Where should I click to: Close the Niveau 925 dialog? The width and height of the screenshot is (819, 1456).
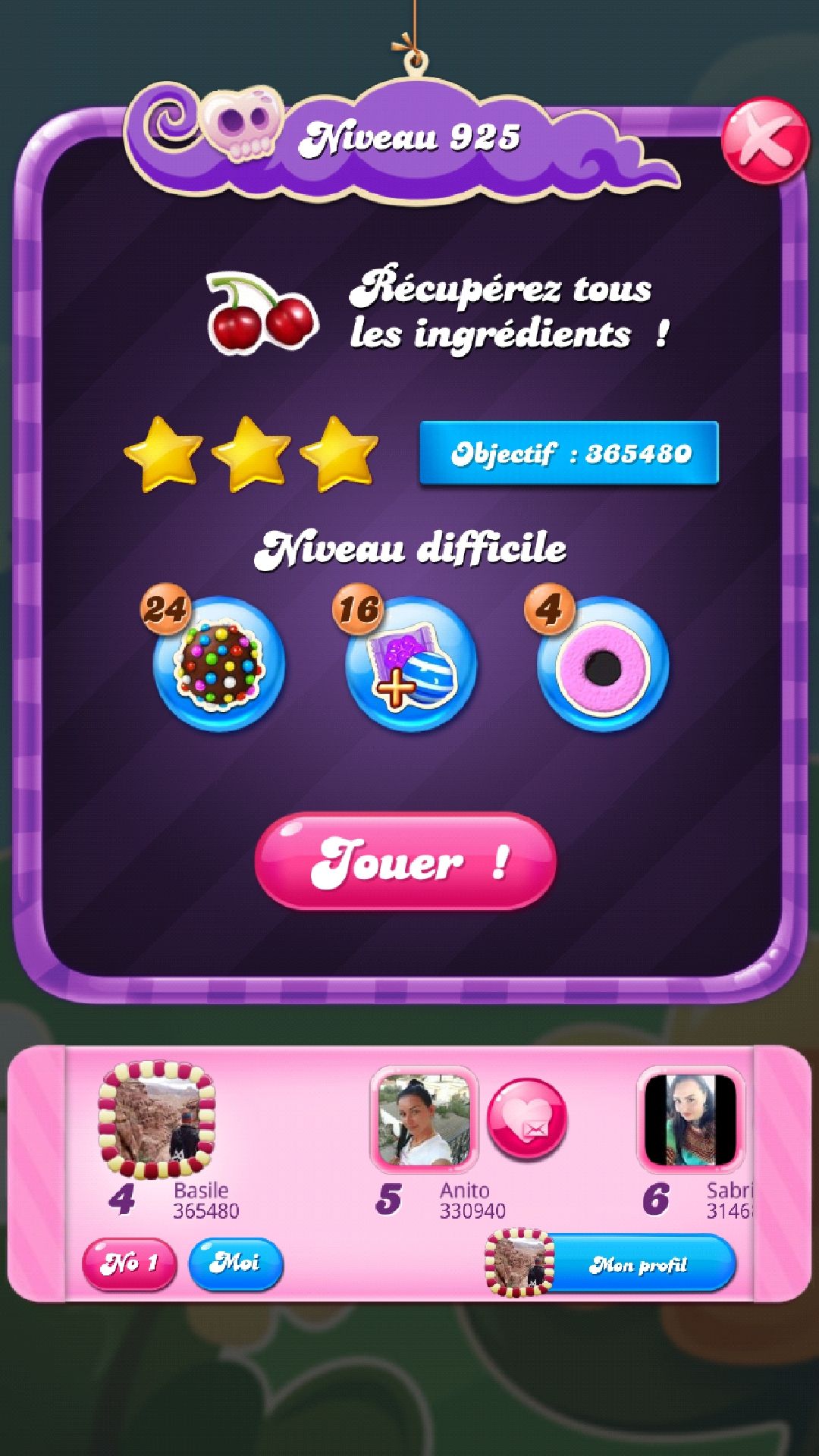coord(764,142)
